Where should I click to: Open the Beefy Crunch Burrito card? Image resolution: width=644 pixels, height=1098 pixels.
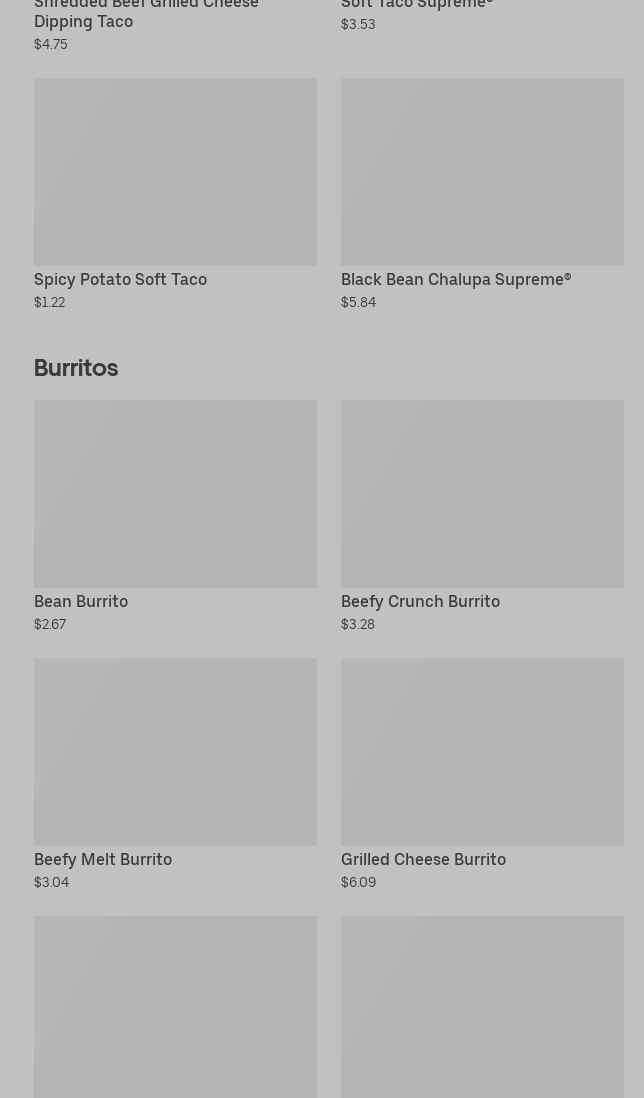(481, 515)
